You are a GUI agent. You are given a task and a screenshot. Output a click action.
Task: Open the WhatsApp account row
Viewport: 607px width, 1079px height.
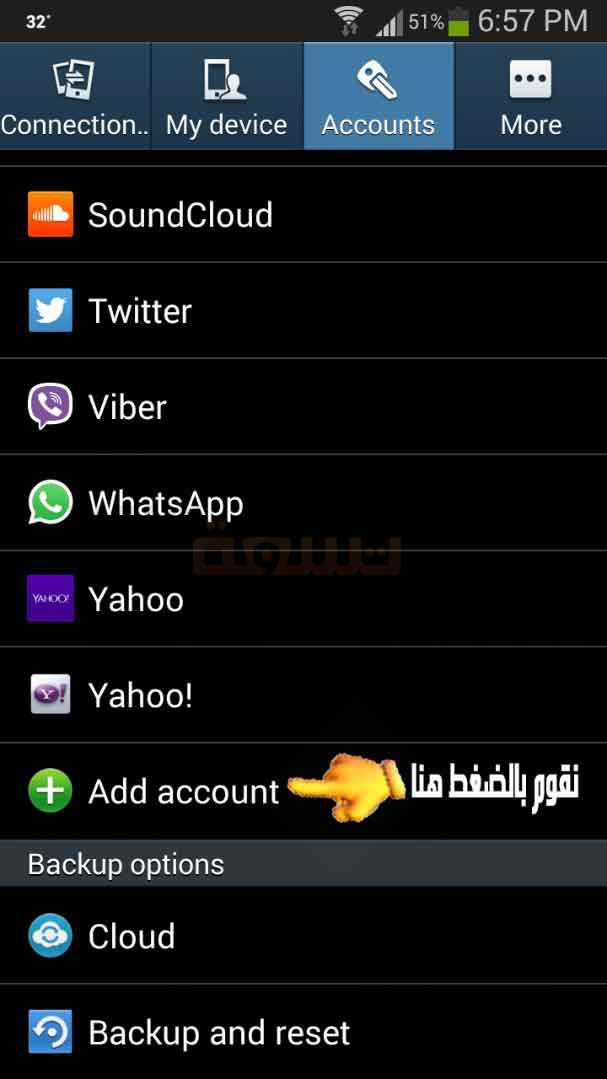(304, 503)
